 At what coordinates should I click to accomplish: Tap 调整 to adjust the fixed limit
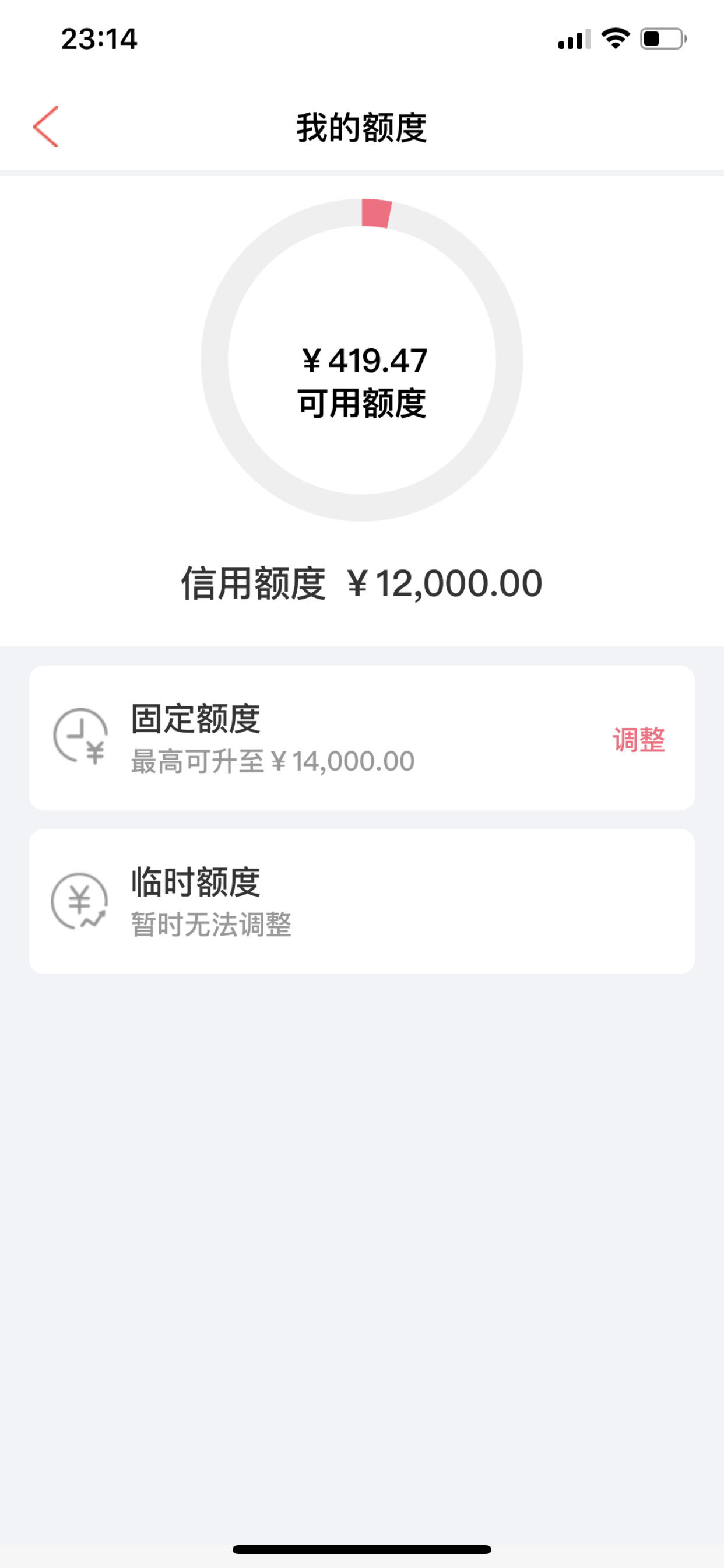[x=638, y=740]
